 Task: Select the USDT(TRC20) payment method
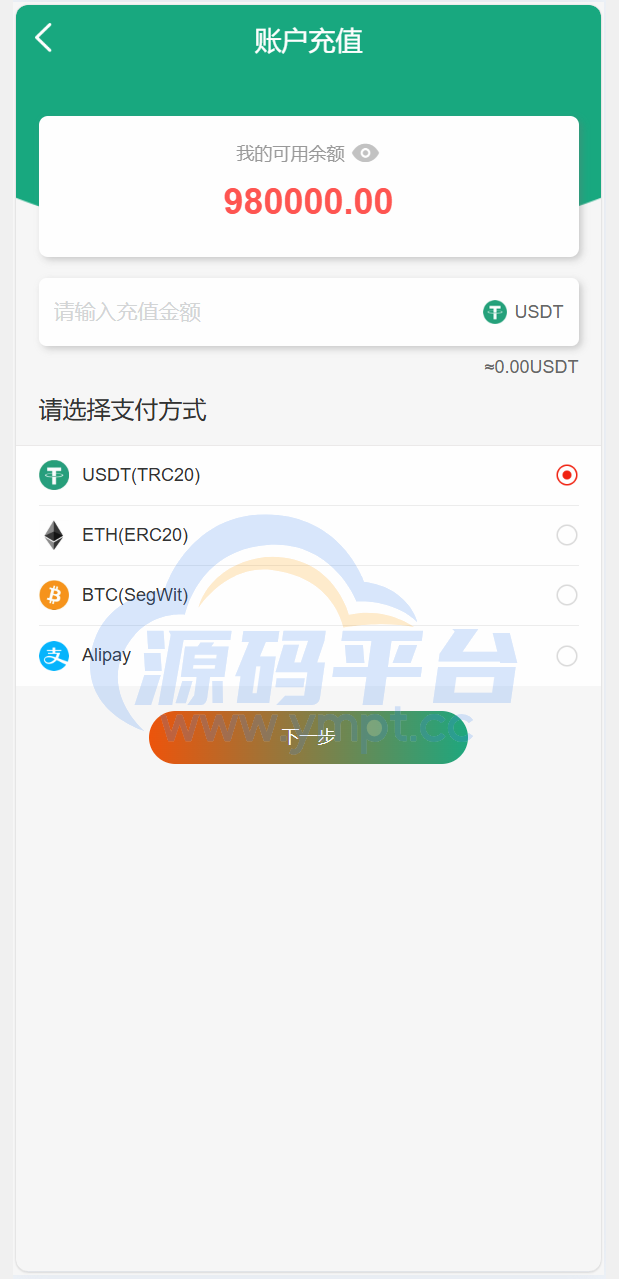click(x=566, y=475)
